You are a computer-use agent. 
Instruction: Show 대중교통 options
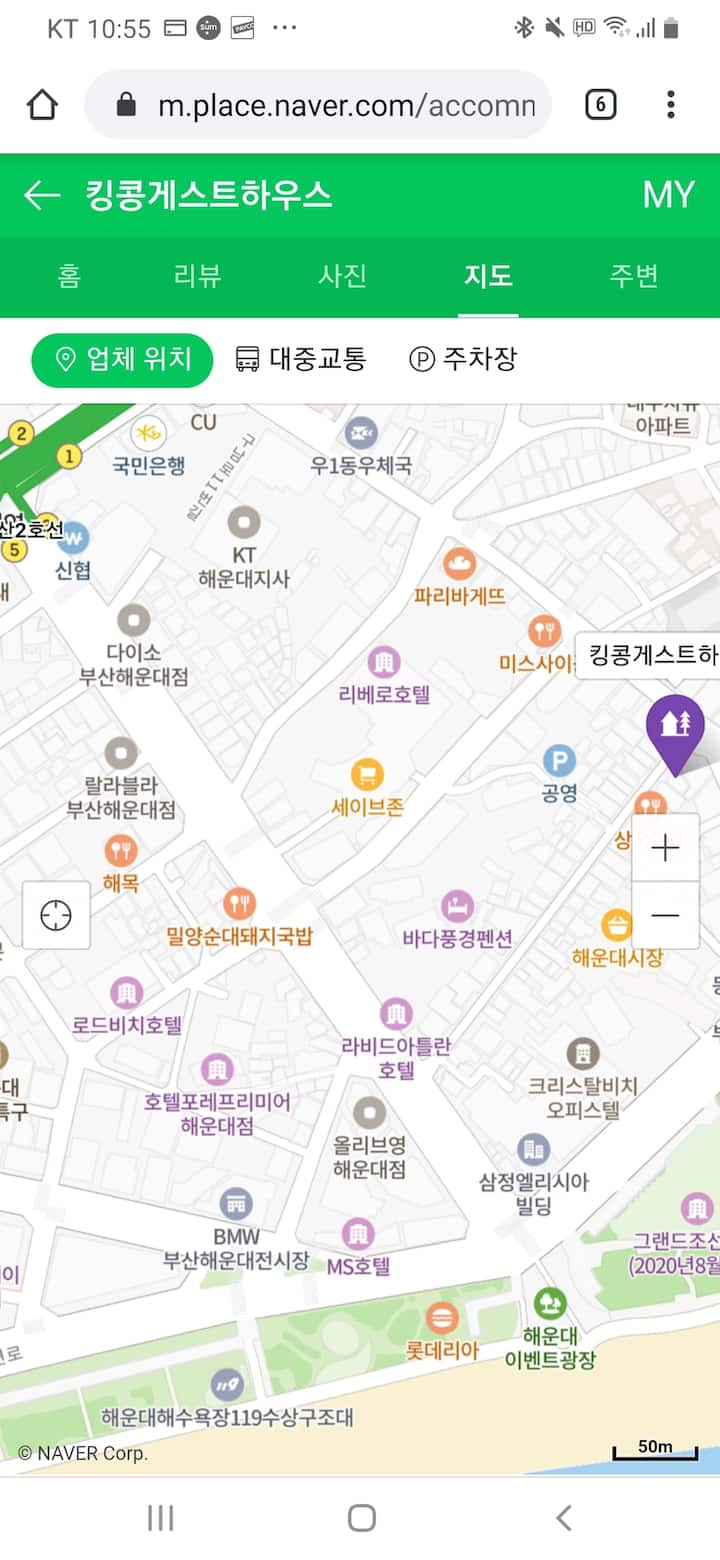pyautogui.click(x=301, y=359)
